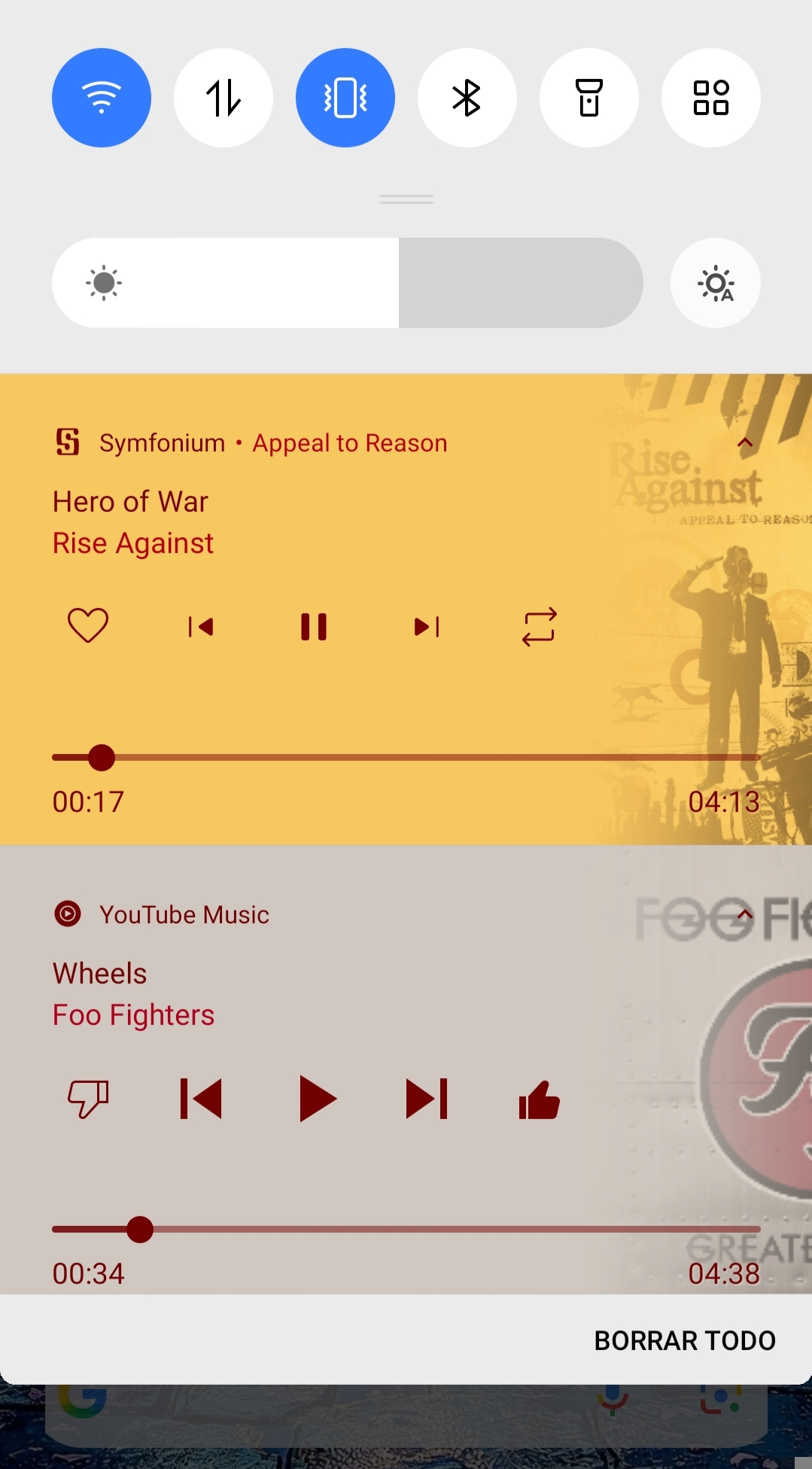Give Wheels a thumbs up
812x1469 pixels.
point(540,1100)
